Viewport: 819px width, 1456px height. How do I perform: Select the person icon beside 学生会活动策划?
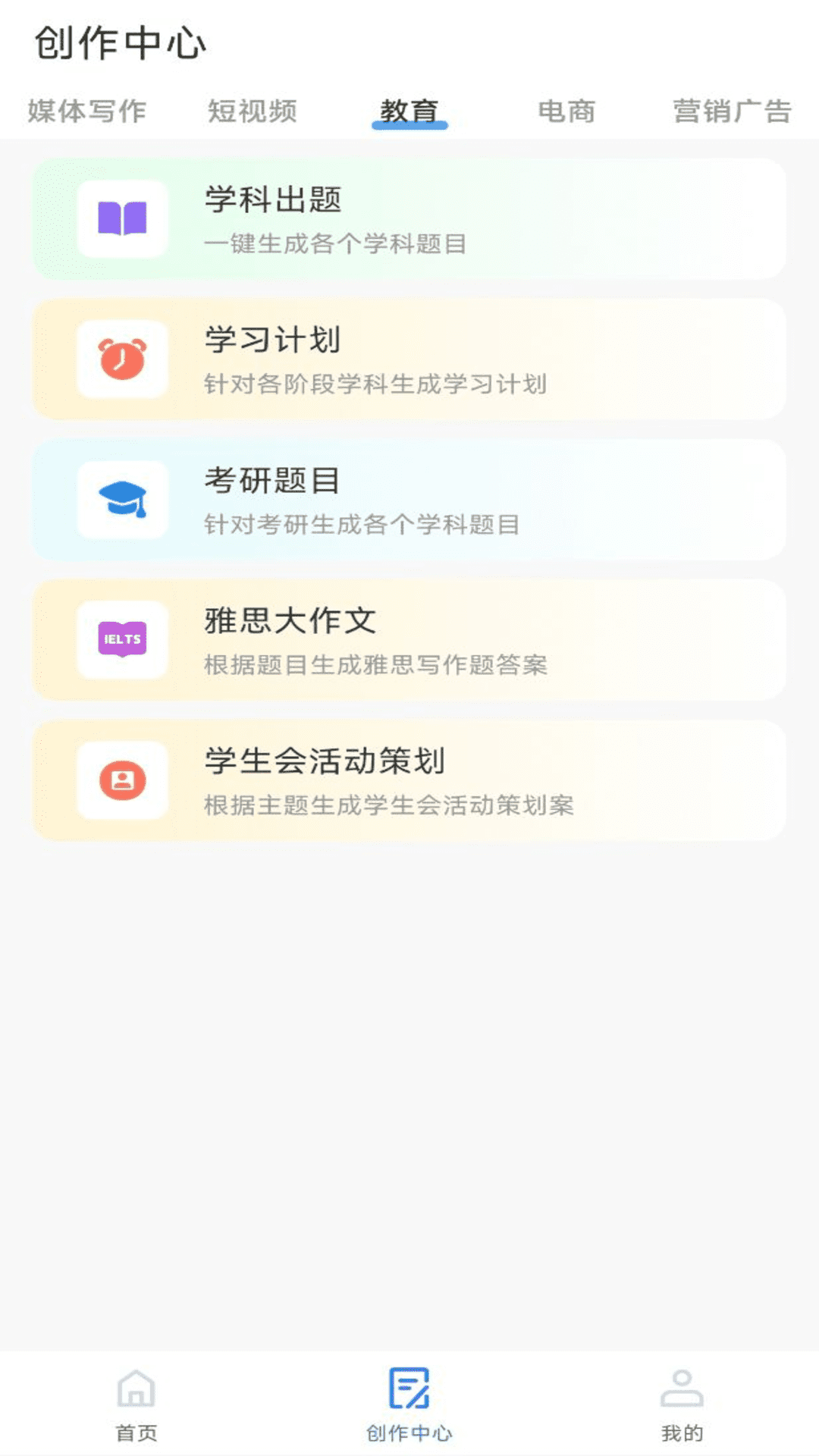(121, 781)
